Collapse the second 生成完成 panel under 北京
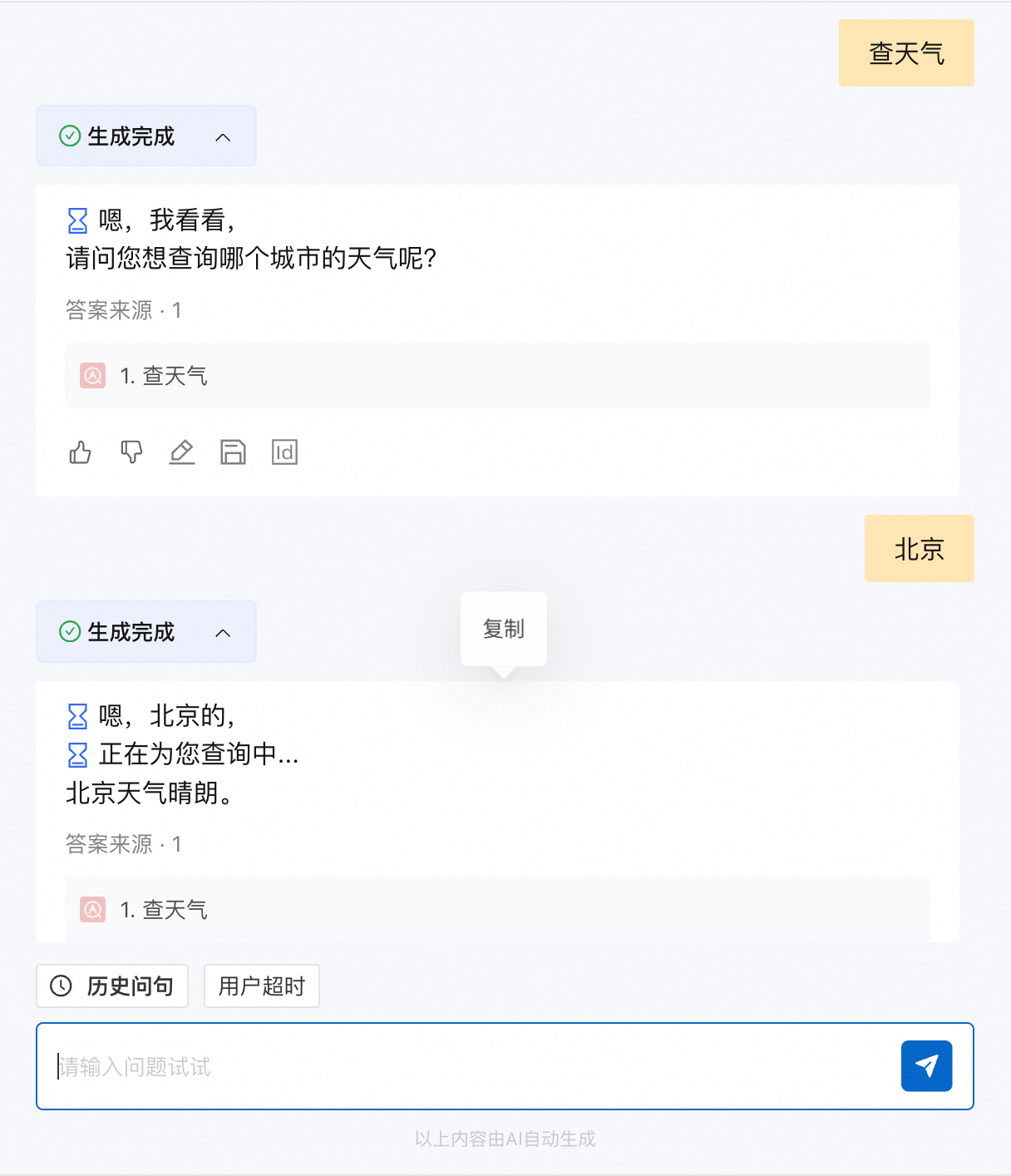Image resolution: width=1011 pixels, height=1176 pixels. pos(223,633)
